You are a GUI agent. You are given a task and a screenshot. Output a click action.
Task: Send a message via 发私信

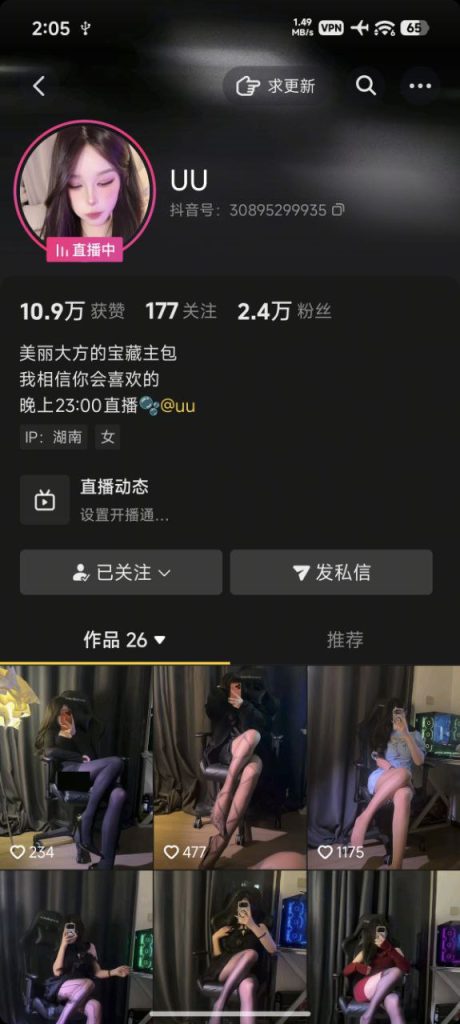point(331,573)
